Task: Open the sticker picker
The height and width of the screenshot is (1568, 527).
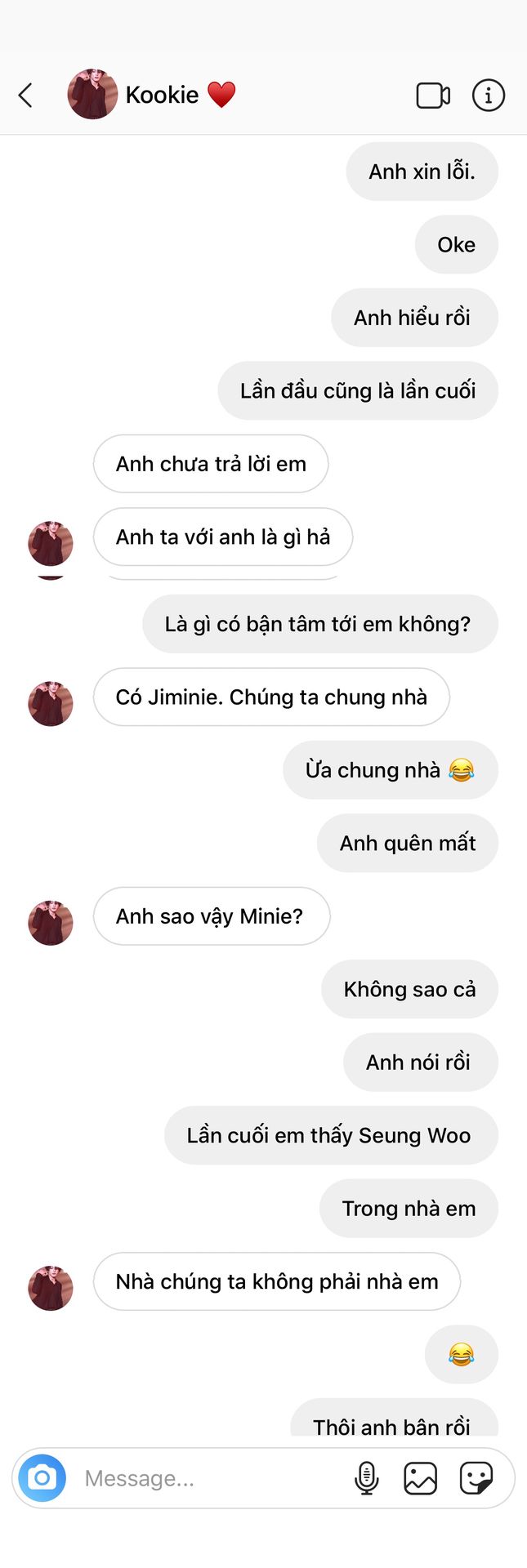Action: [476, 1477]
